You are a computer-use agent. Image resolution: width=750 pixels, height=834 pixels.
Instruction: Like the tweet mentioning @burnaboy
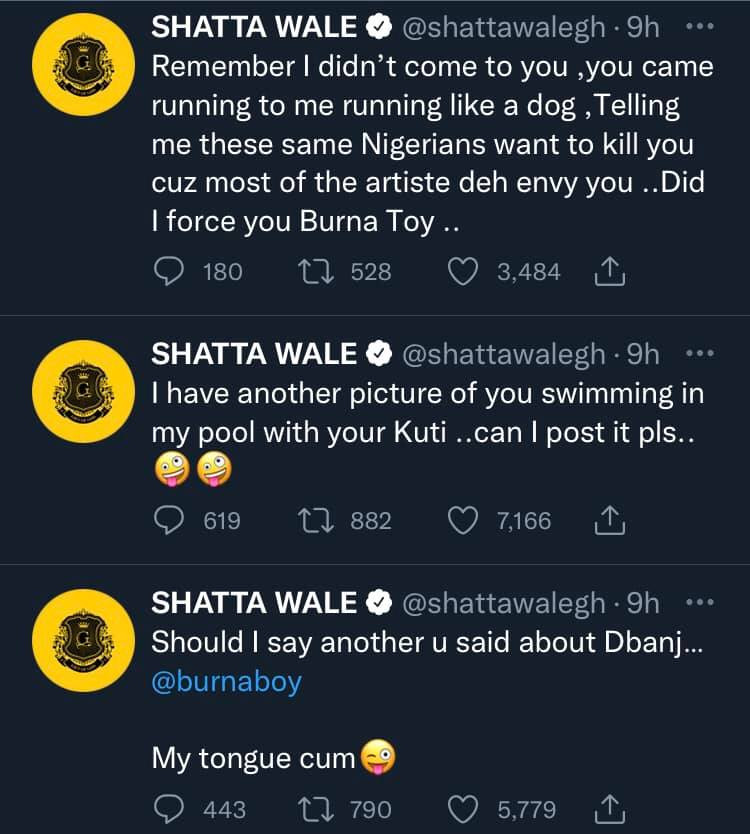click(x=462, y=808)
